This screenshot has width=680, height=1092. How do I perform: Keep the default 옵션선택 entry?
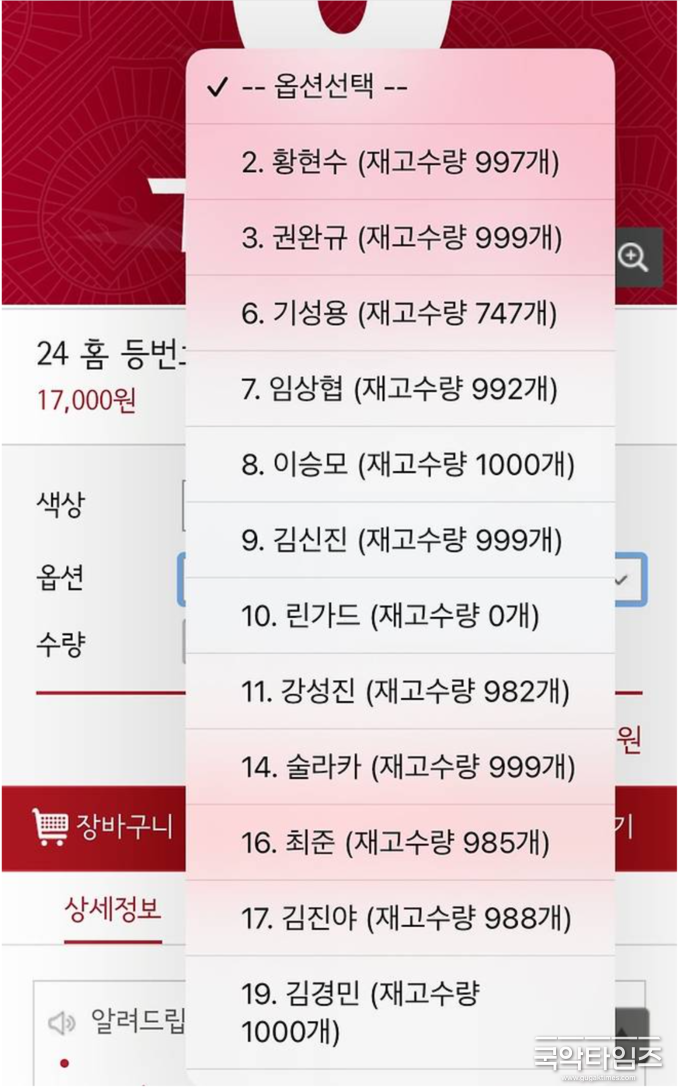click(x=400, y=87)
